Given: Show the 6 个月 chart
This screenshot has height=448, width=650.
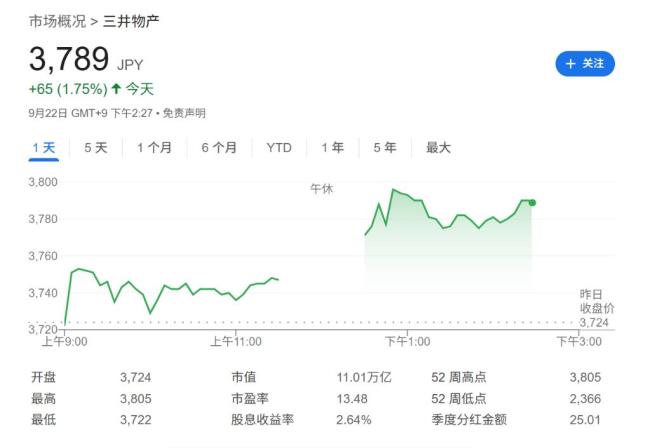Looking at the screenshot, I should [219, 148].
